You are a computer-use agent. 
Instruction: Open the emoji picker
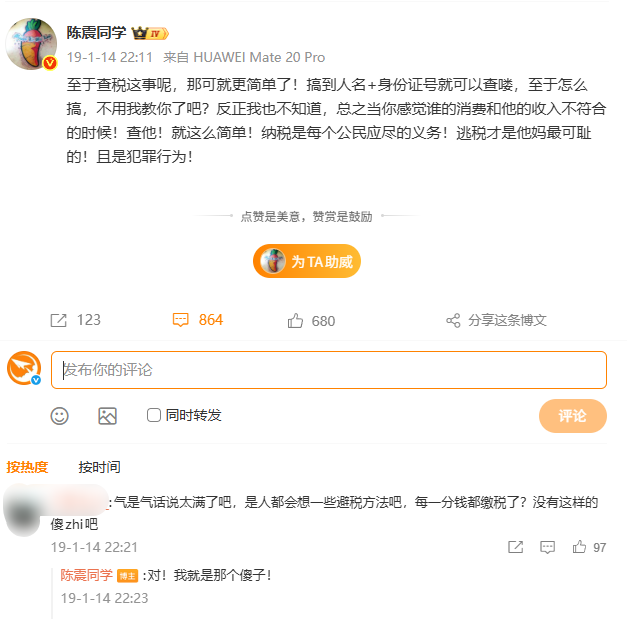coord(60,416)
